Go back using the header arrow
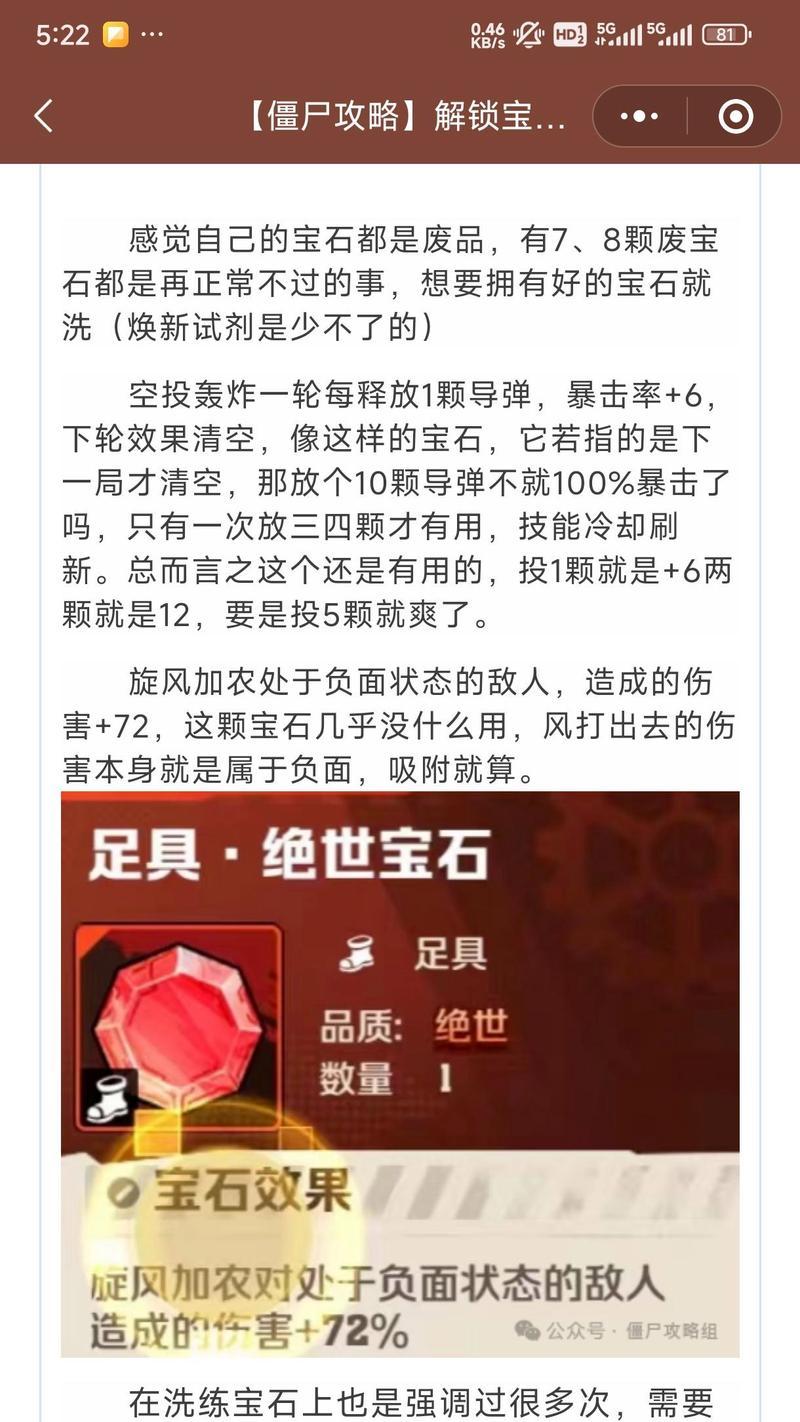The height and width of the screenshot is (1422, 800). point(43,117)
